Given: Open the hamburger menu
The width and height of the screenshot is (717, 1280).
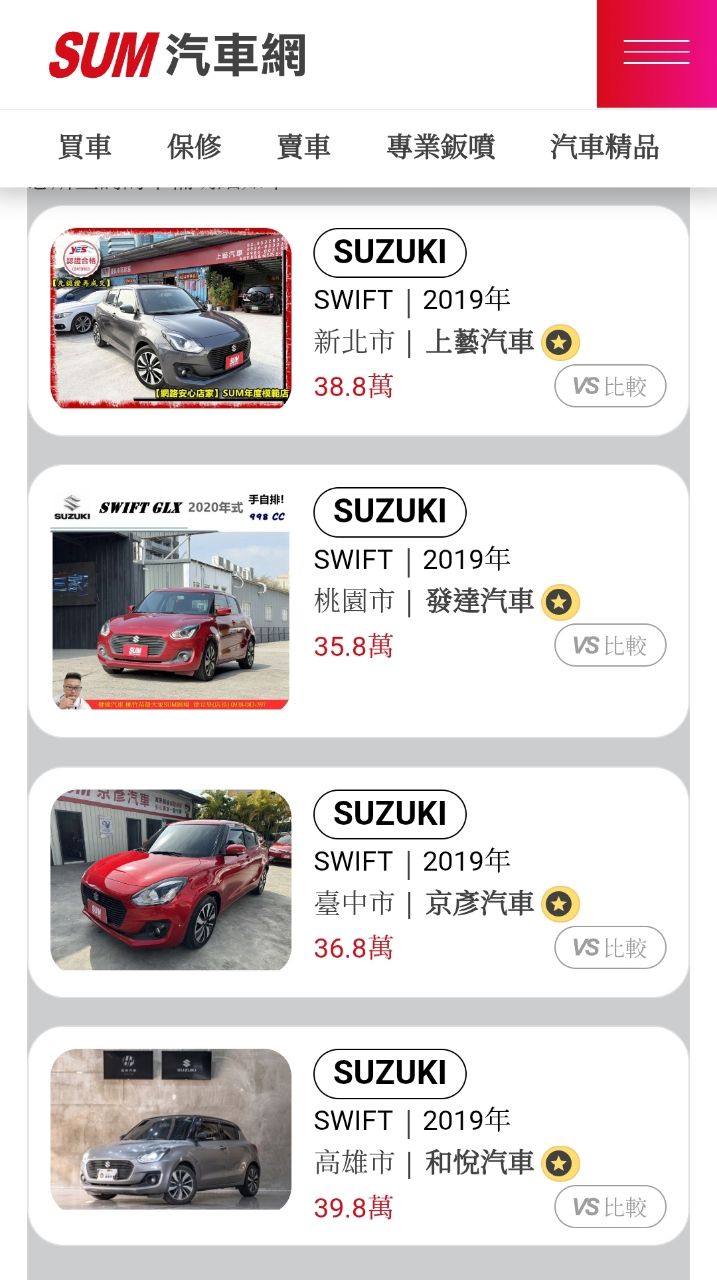Looking at the screenshot, I should point(656,53).
